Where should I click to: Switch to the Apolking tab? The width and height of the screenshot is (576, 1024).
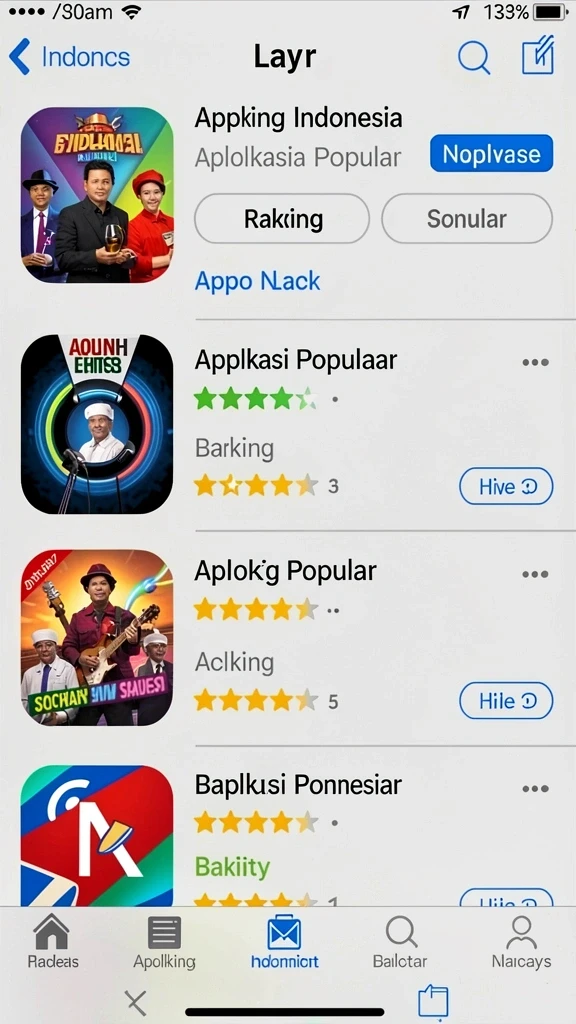pos(164,942)
